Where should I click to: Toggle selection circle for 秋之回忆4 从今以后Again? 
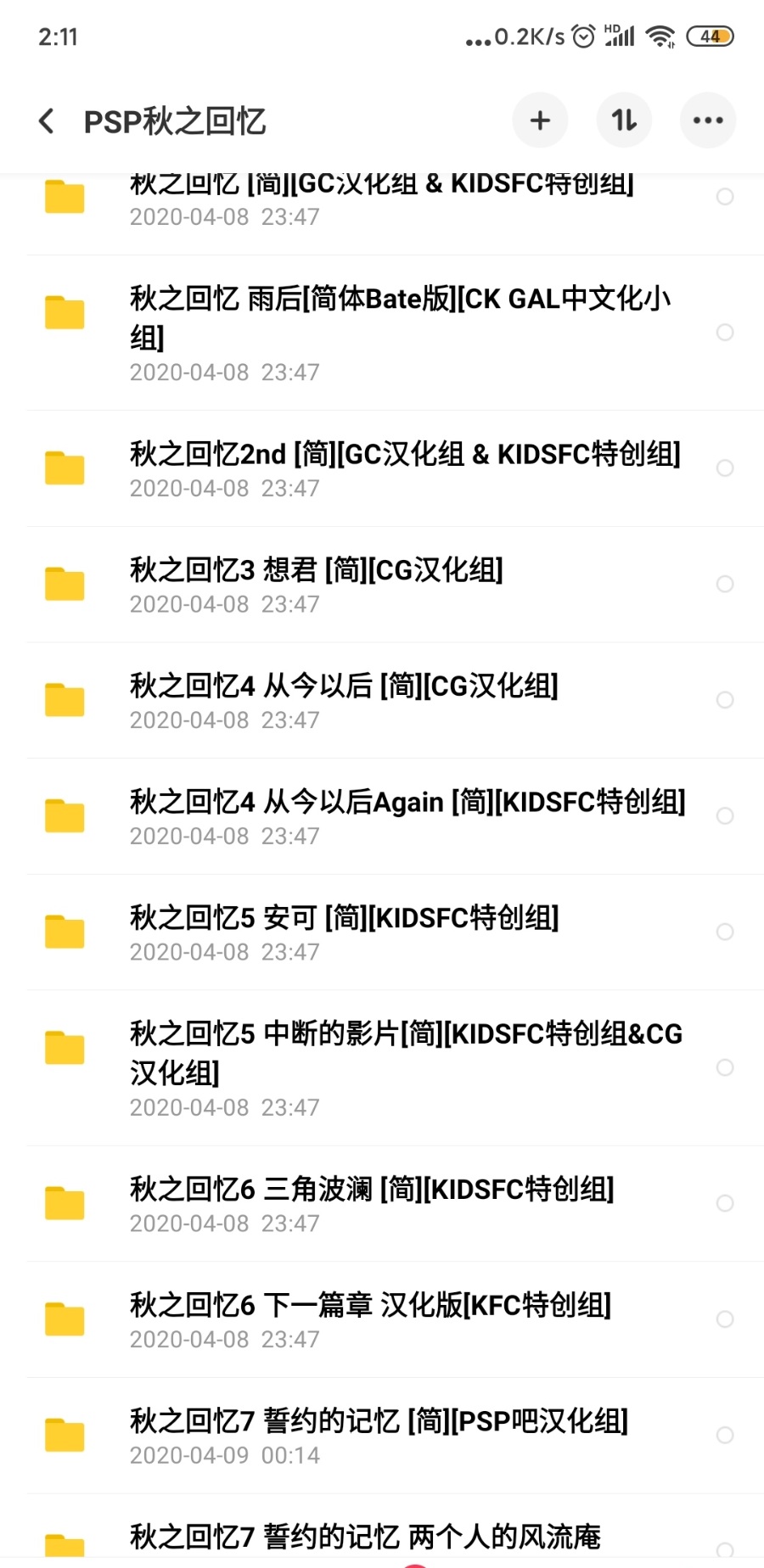pos(725,815)
